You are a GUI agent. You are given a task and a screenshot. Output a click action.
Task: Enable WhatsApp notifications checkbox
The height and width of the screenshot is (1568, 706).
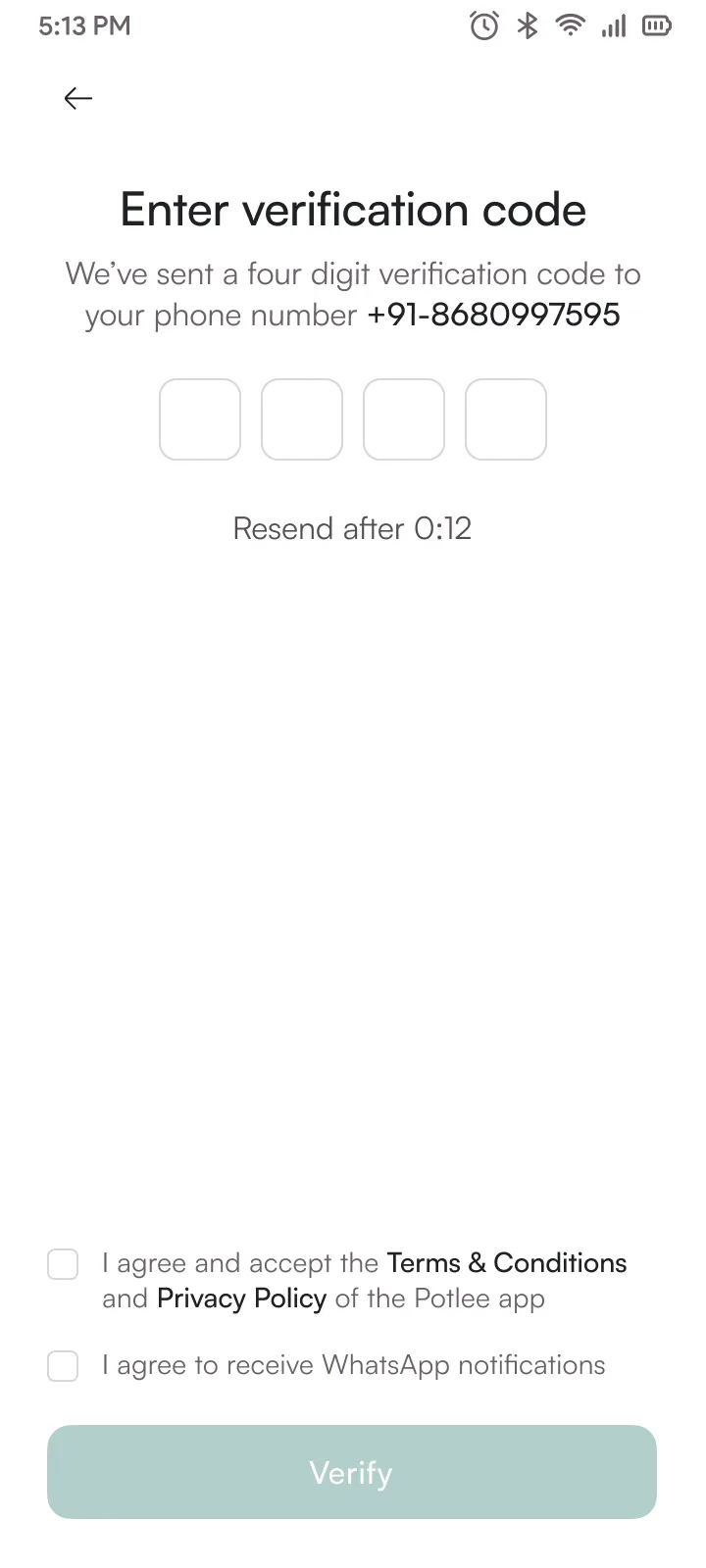(63, 1366)
